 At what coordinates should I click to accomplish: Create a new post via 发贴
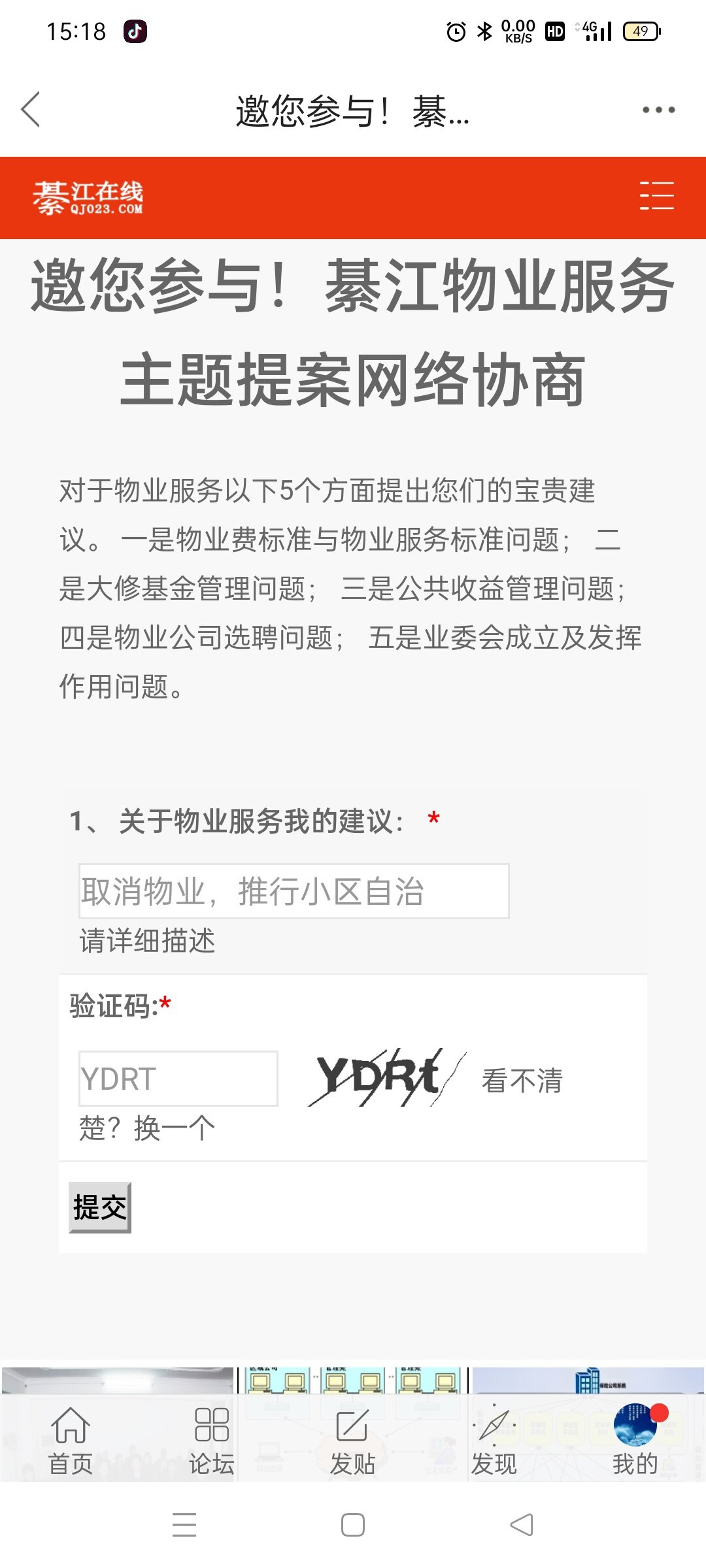tap(353, 1441)
